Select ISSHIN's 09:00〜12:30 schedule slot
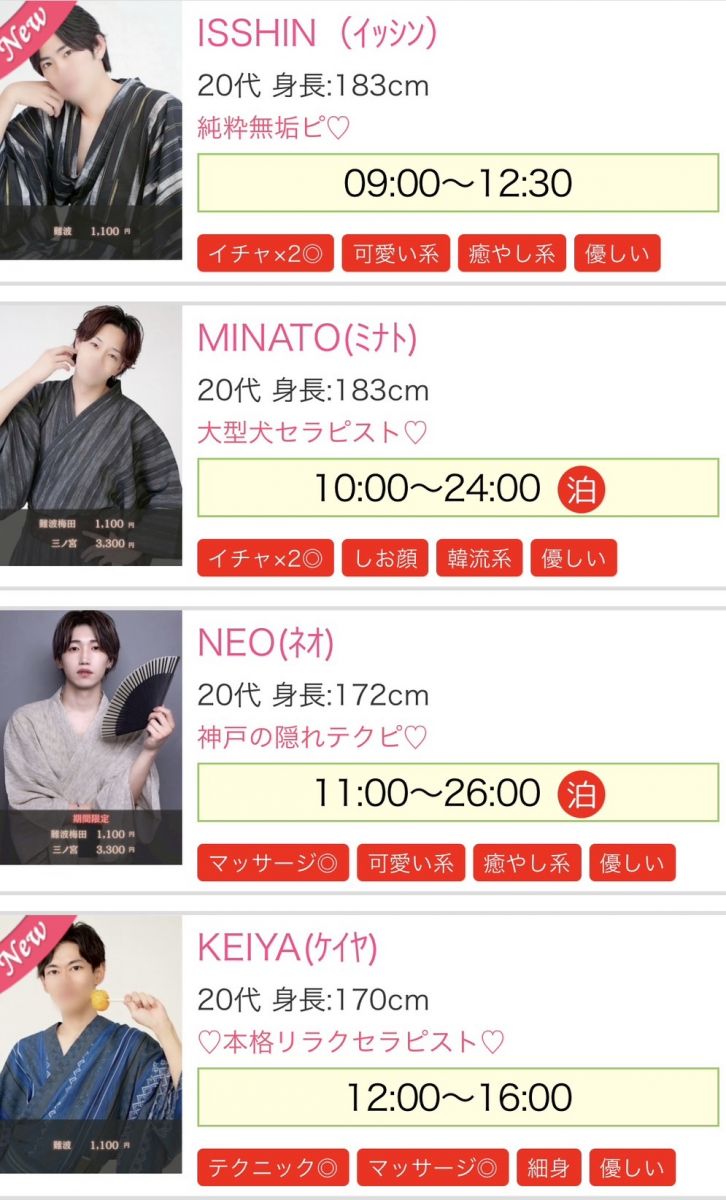 458,183
